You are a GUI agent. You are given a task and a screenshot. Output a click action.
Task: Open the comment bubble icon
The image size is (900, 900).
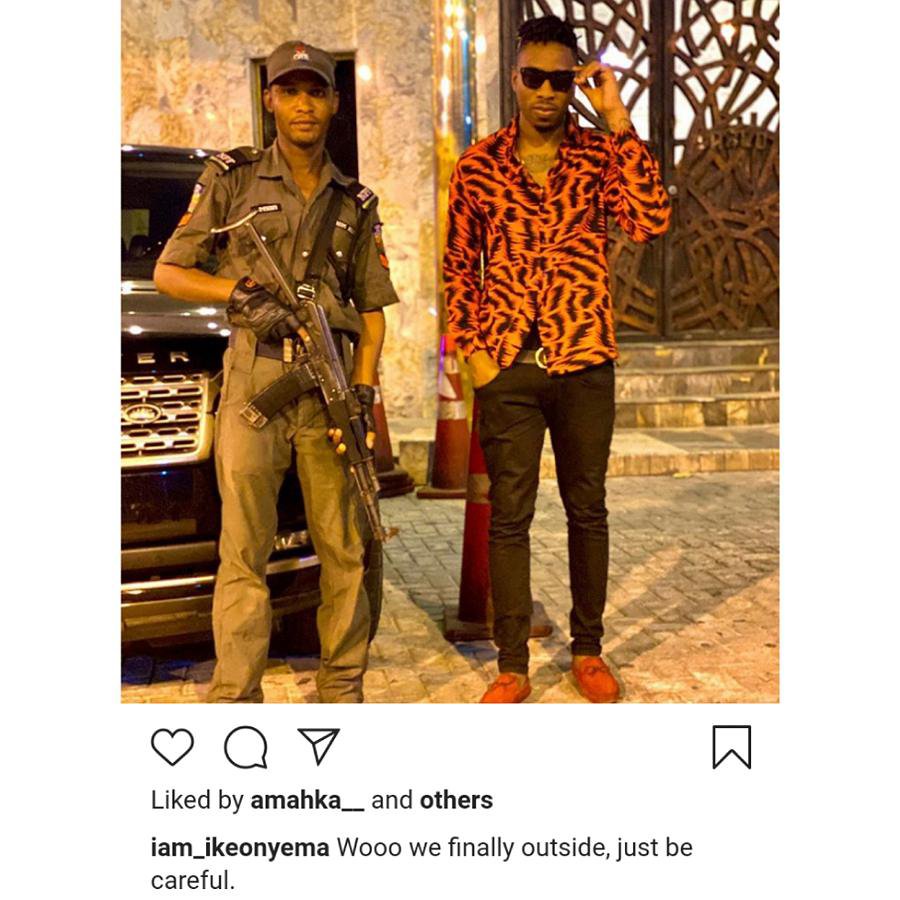click(245, 747)
